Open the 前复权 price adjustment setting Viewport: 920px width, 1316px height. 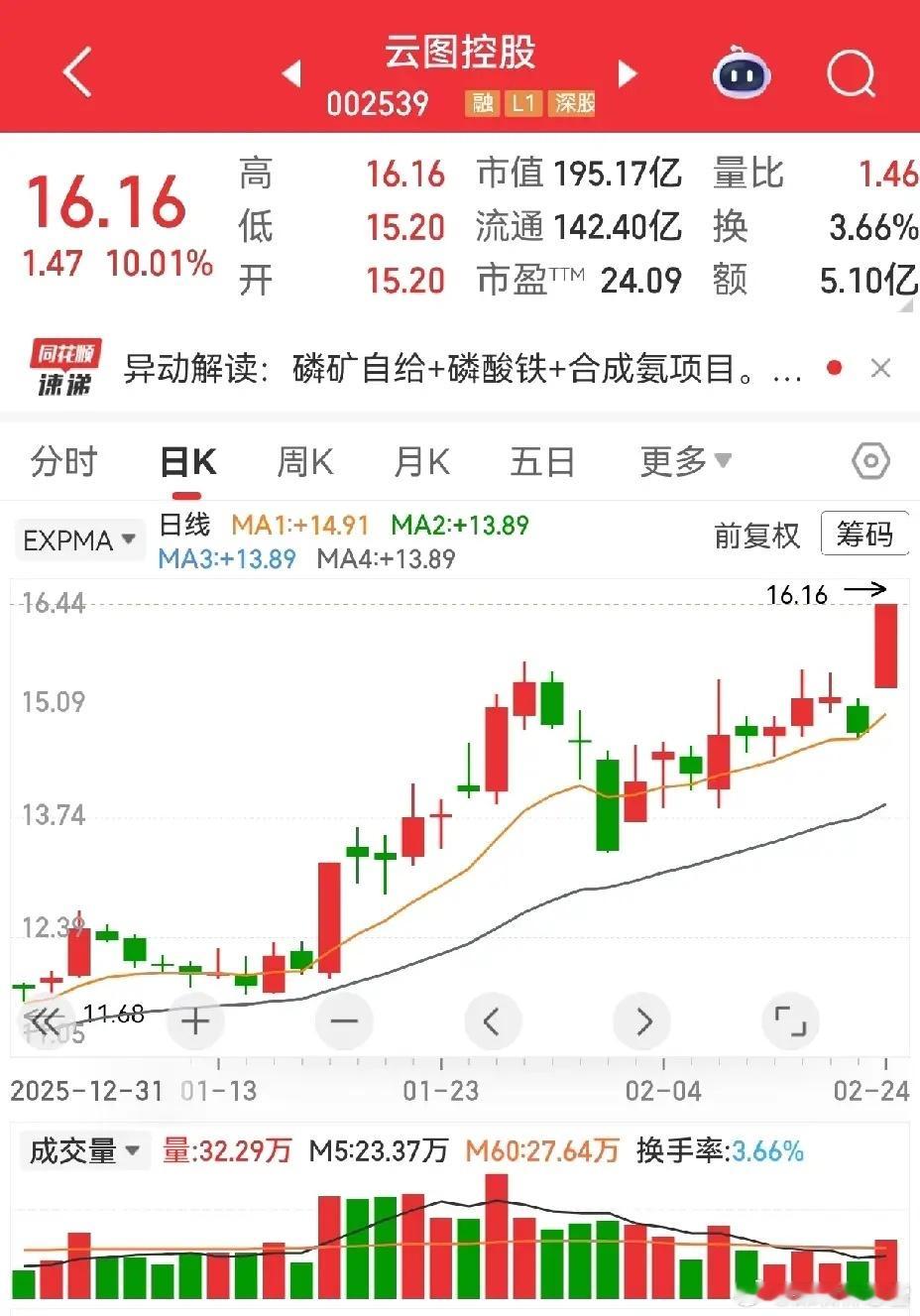(756, 536)
